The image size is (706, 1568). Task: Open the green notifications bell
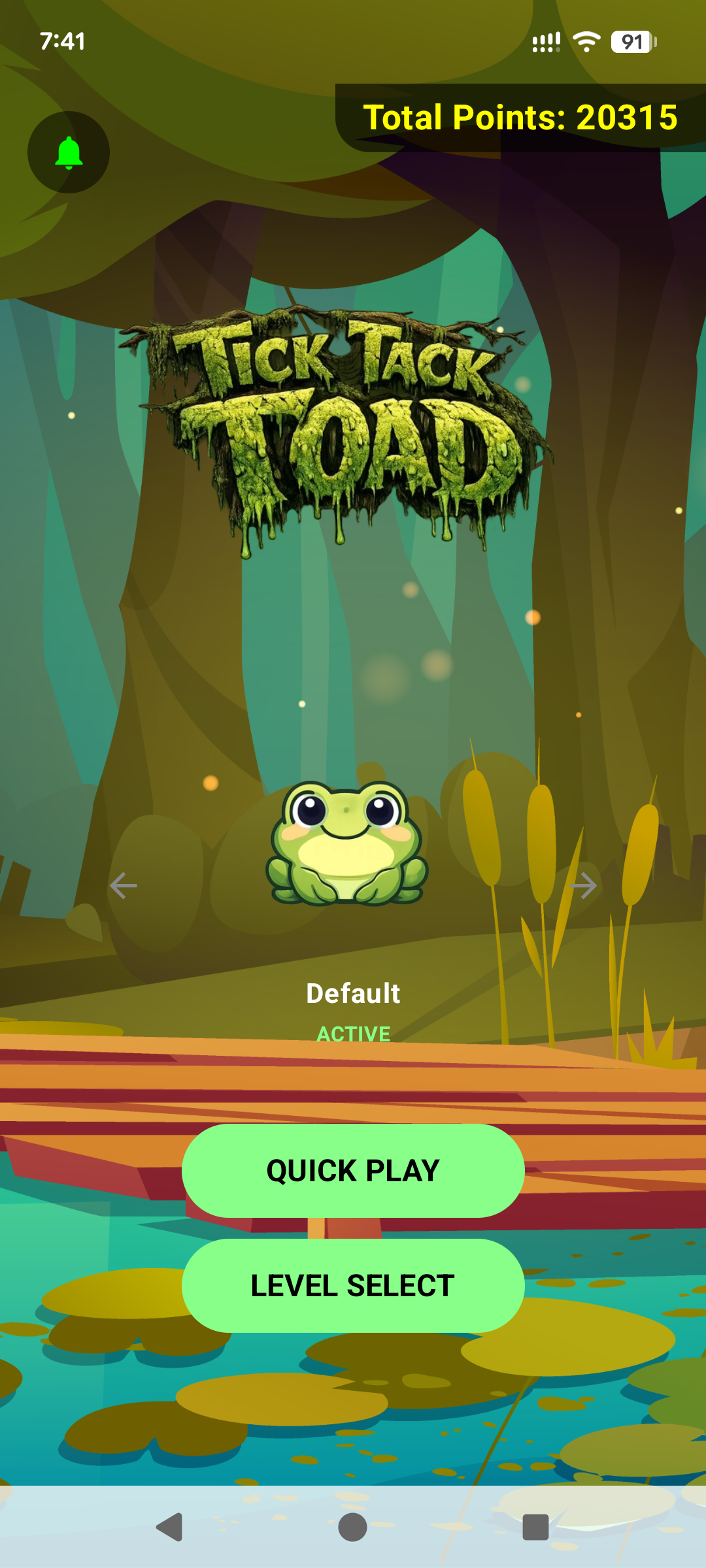coord(69,152)
